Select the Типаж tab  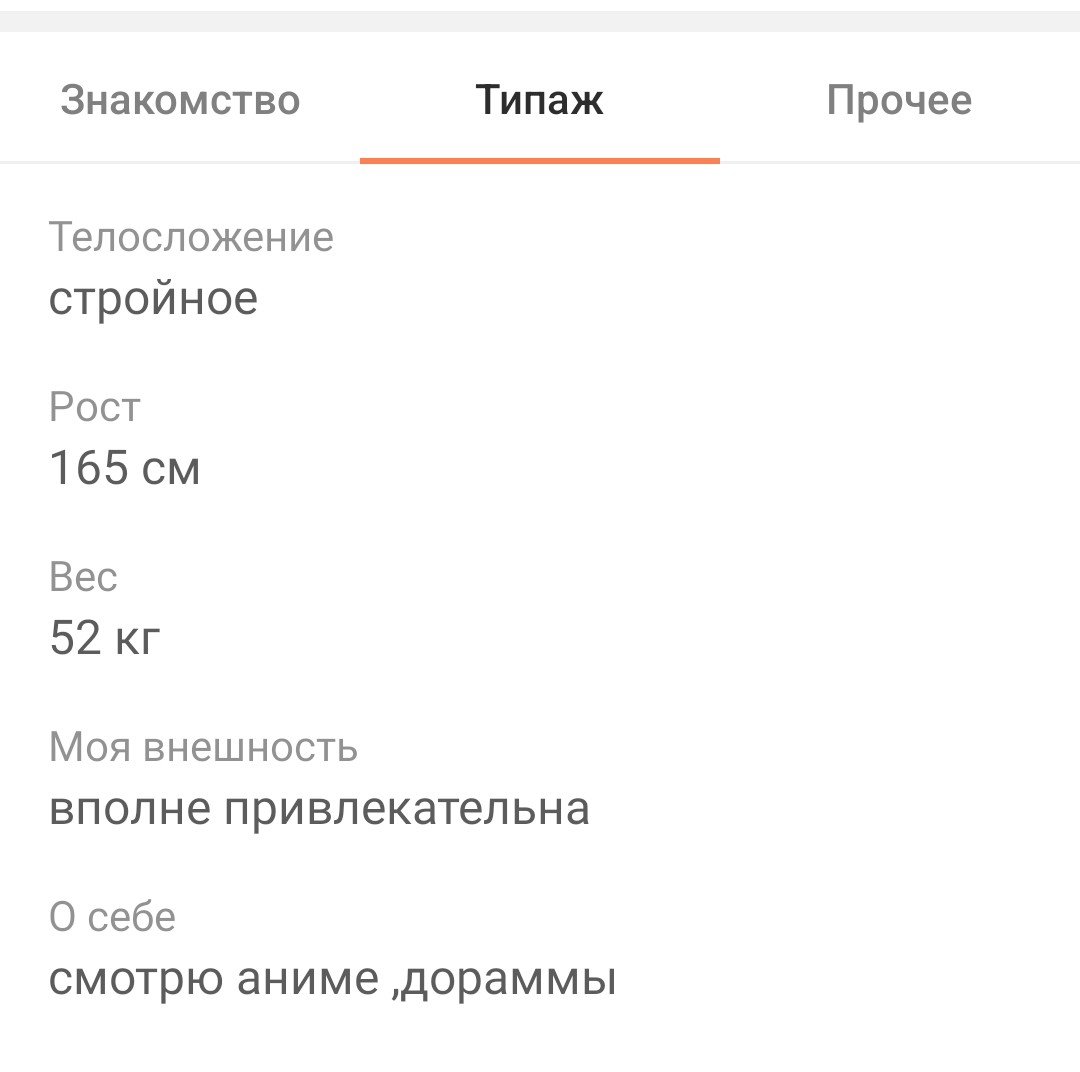539,100
